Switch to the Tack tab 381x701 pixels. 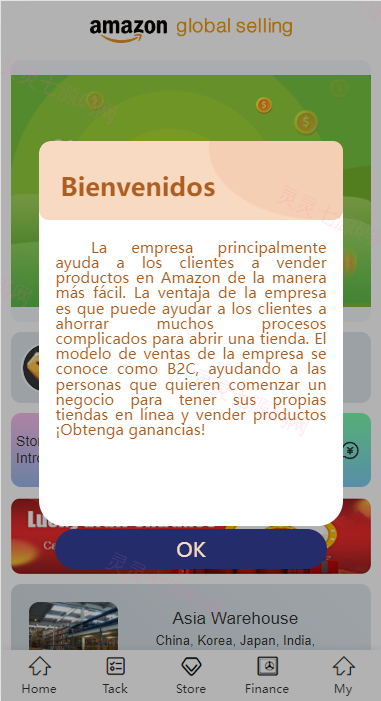115,675
